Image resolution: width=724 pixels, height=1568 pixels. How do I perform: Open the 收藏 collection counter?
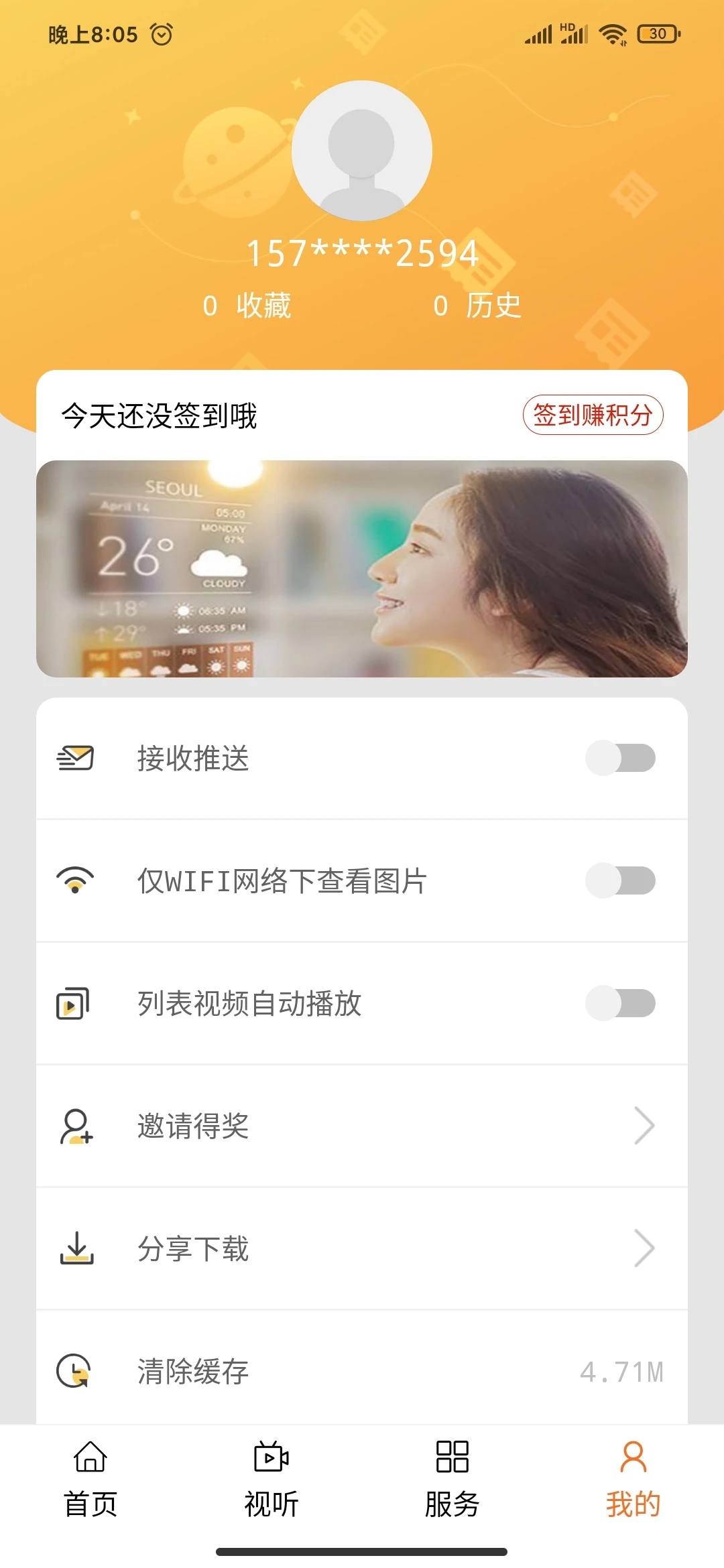tap(249, 306)
